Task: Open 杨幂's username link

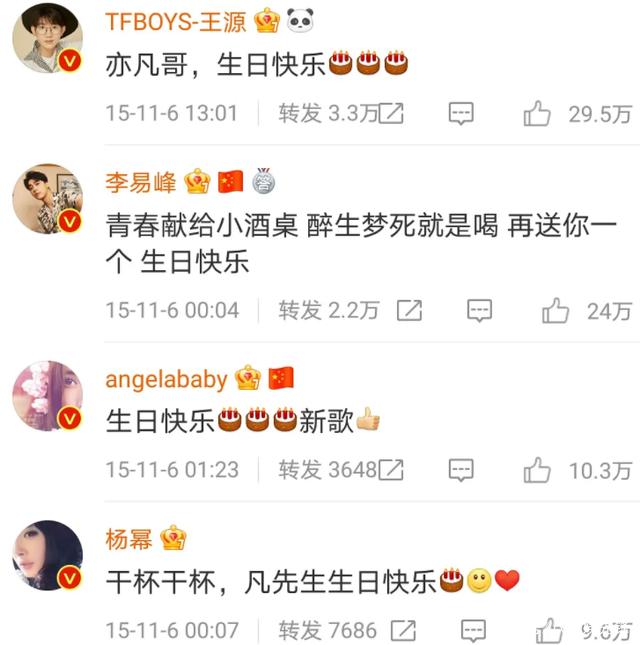Action: coord(129,539)
